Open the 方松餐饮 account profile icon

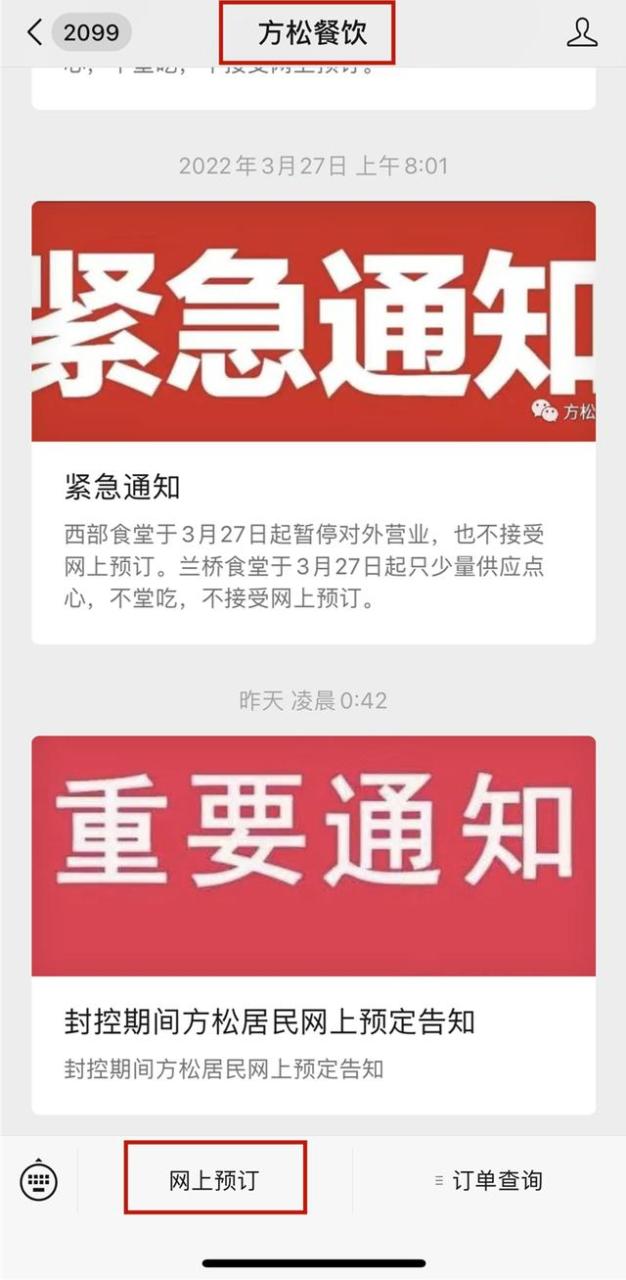pos(581,33)
